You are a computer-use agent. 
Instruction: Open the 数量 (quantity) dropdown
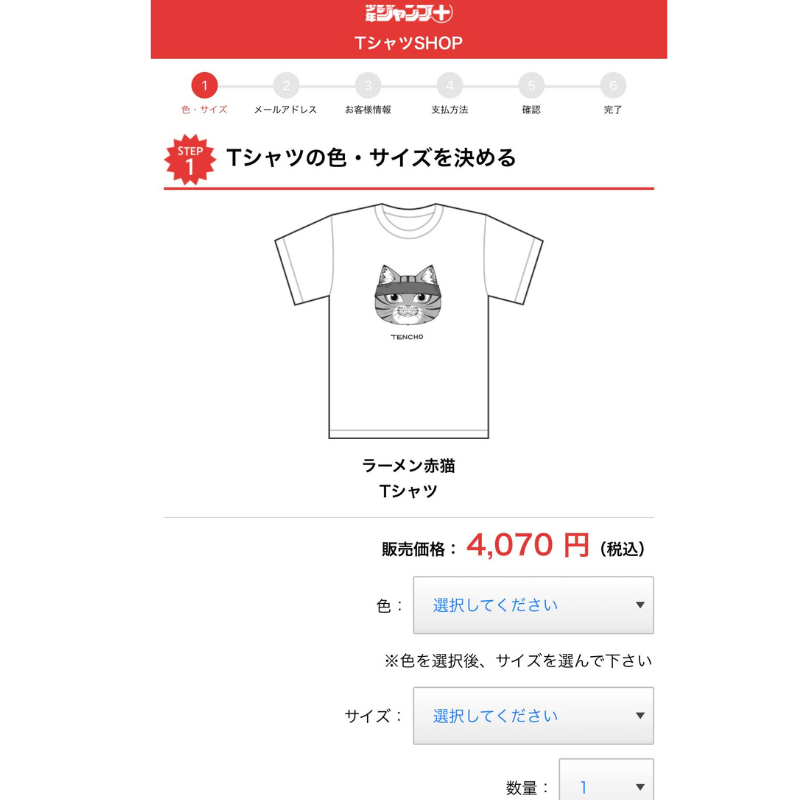(x=606, y=786)
